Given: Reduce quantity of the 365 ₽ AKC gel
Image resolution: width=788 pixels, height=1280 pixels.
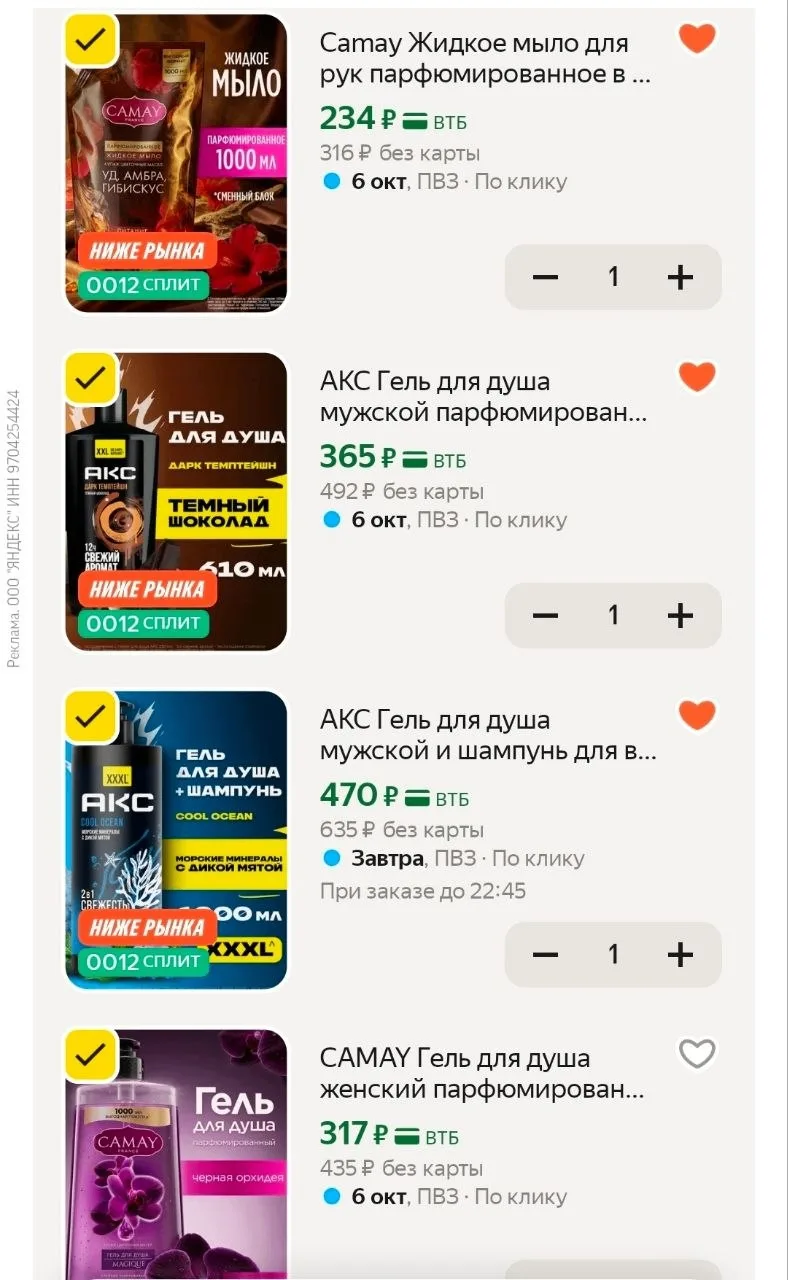Looking at the screenshot, I should (x=545, y=615).
